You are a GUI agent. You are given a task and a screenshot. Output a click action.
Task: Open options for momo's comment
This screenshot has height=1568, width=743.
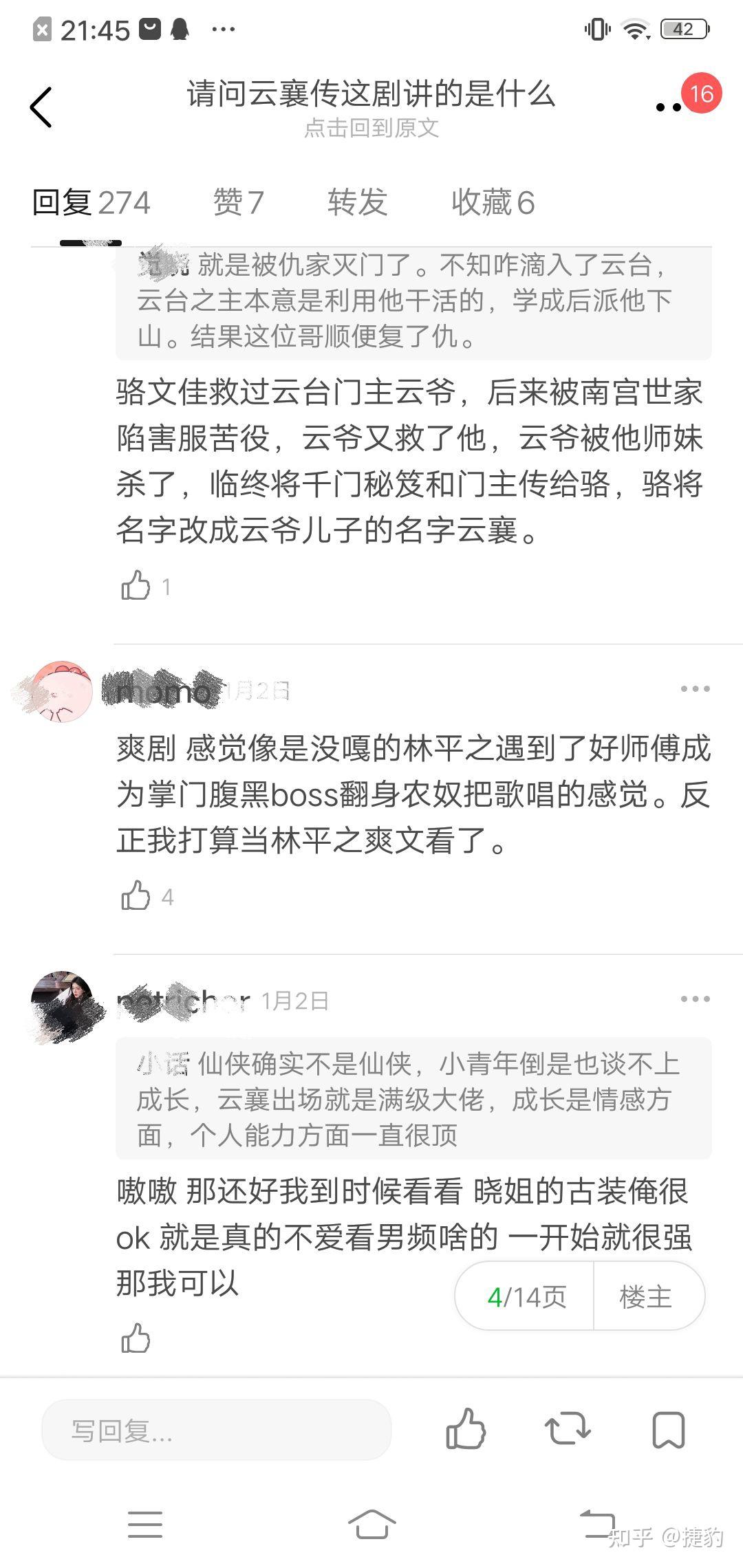695,689
